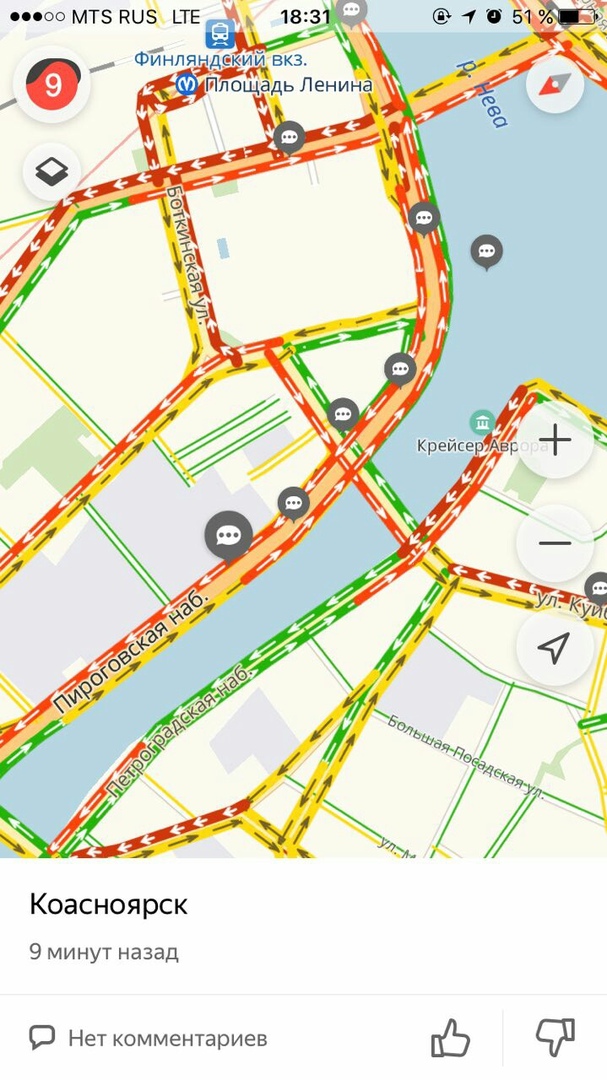
Task: Dislike the Коасноярск road event
Action: [555, 1038]
